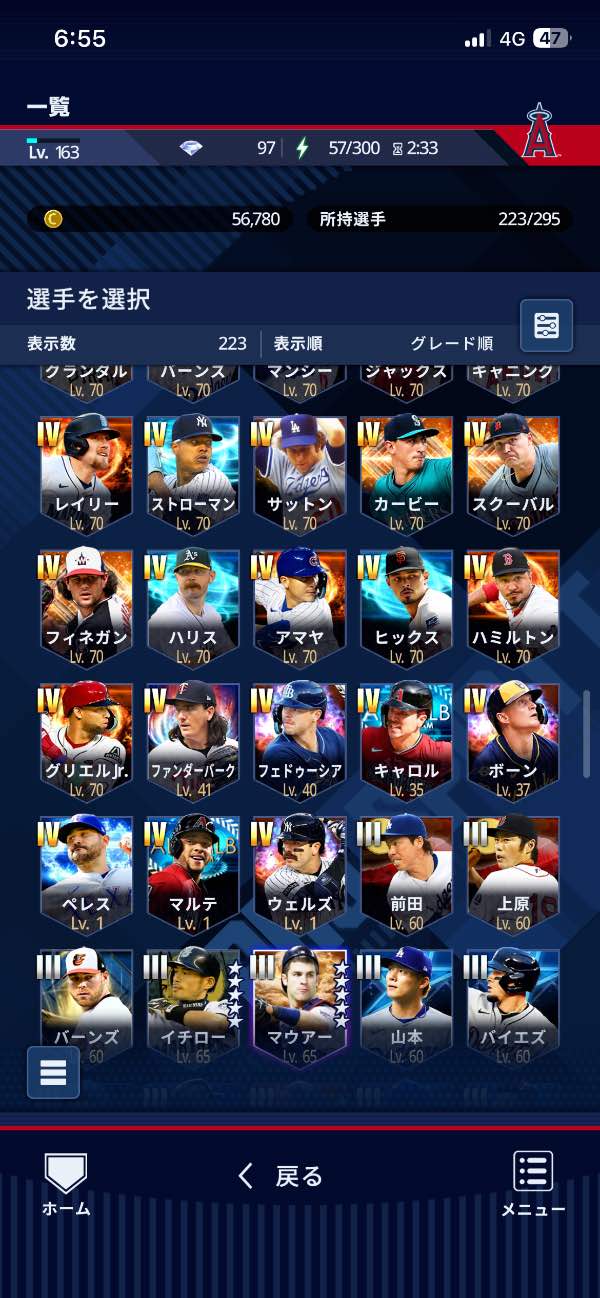
Task: Choose player card ヒックス
Action: pos(406,605)
